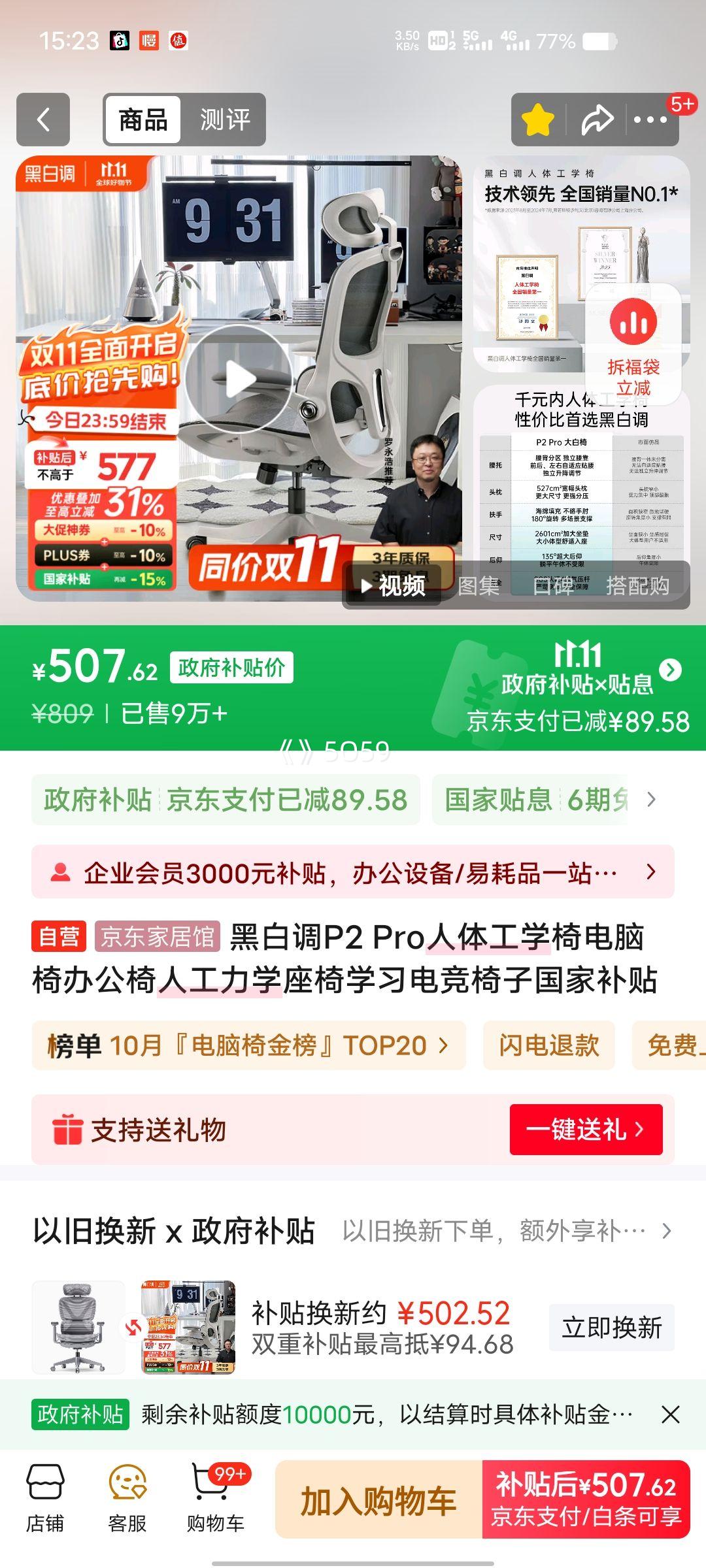This screenshot has height=1568, width=706.
Task: Dismiss the 政府补贴 remaining quota notice
Action: pos(670,1415)
